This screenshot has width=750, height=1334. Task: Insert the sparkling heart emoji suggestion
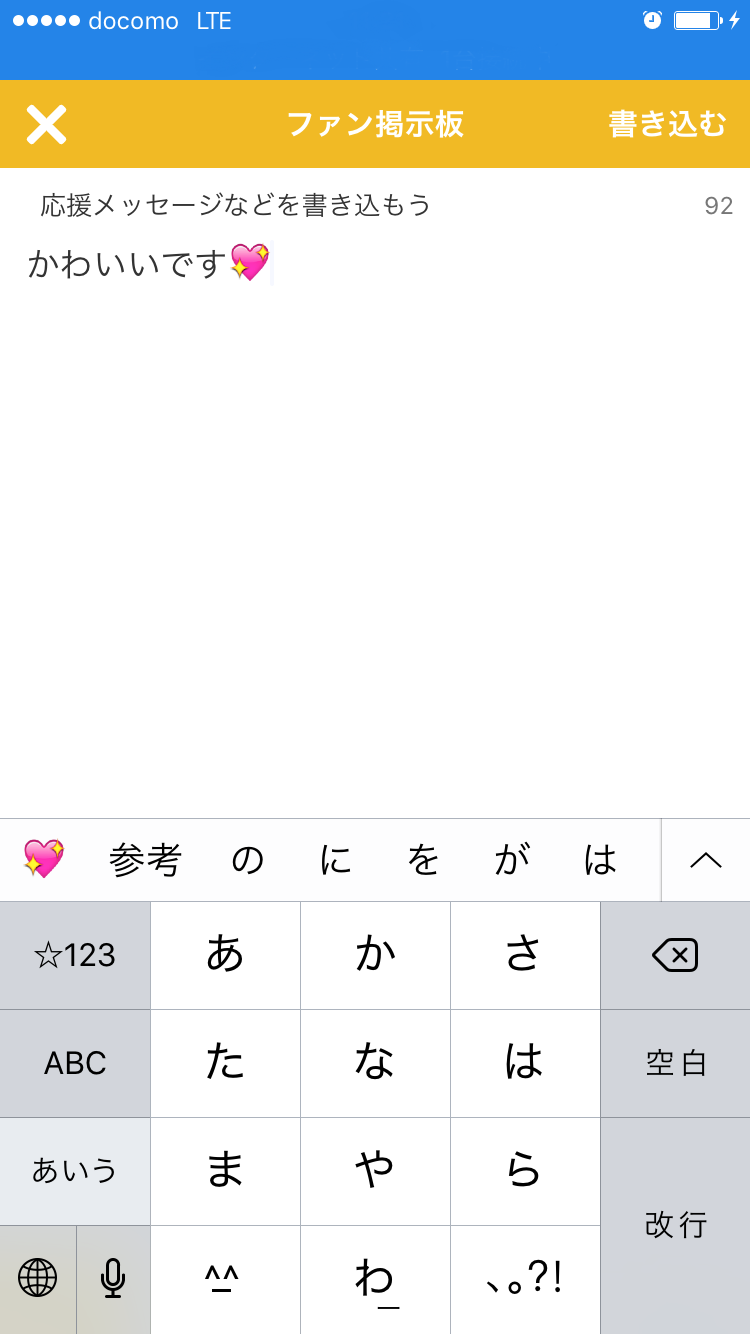click(x=44, y=860)
